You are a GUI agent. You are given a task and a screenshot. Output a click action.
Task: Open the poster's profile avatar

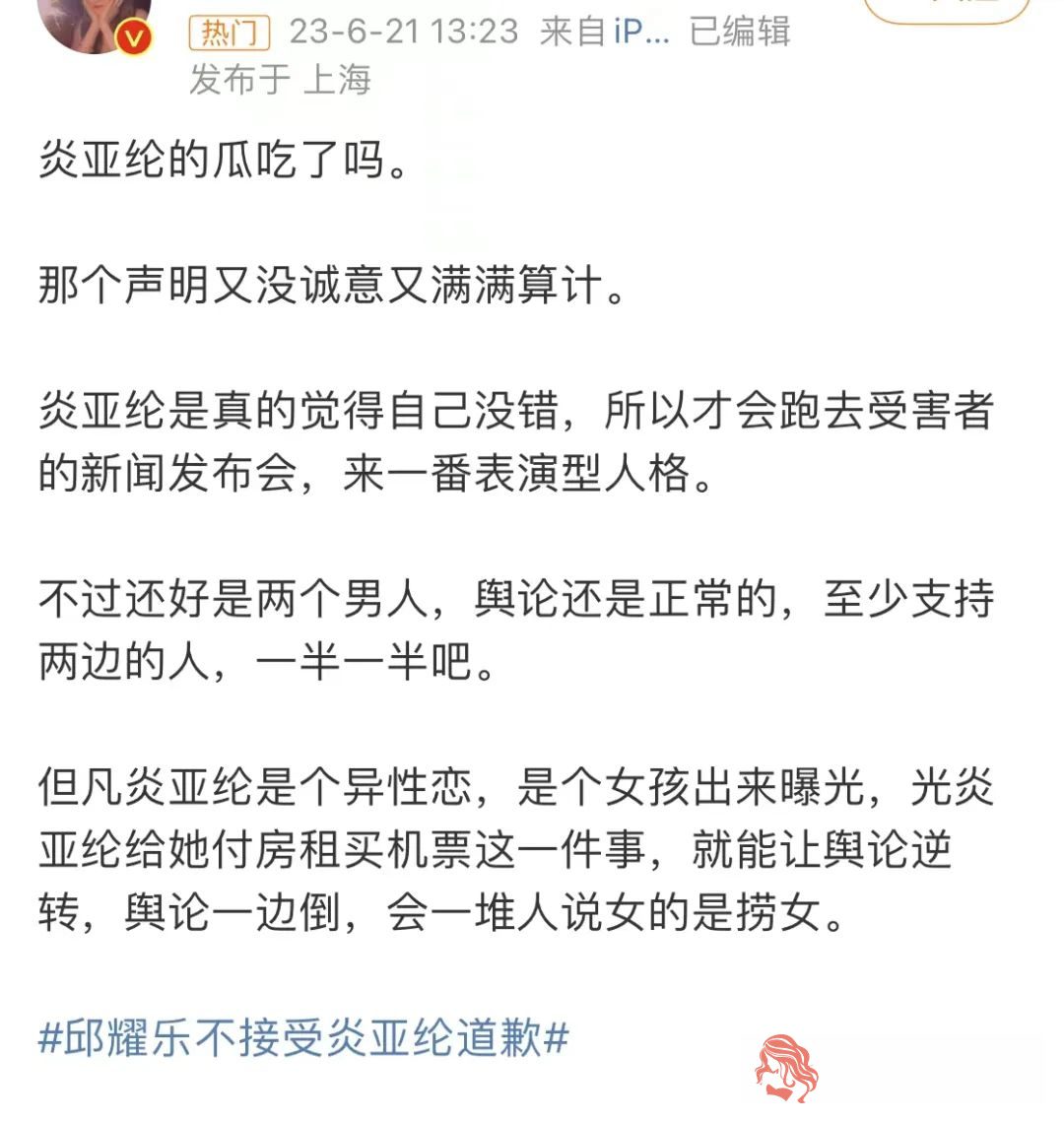tap(94, 20)
